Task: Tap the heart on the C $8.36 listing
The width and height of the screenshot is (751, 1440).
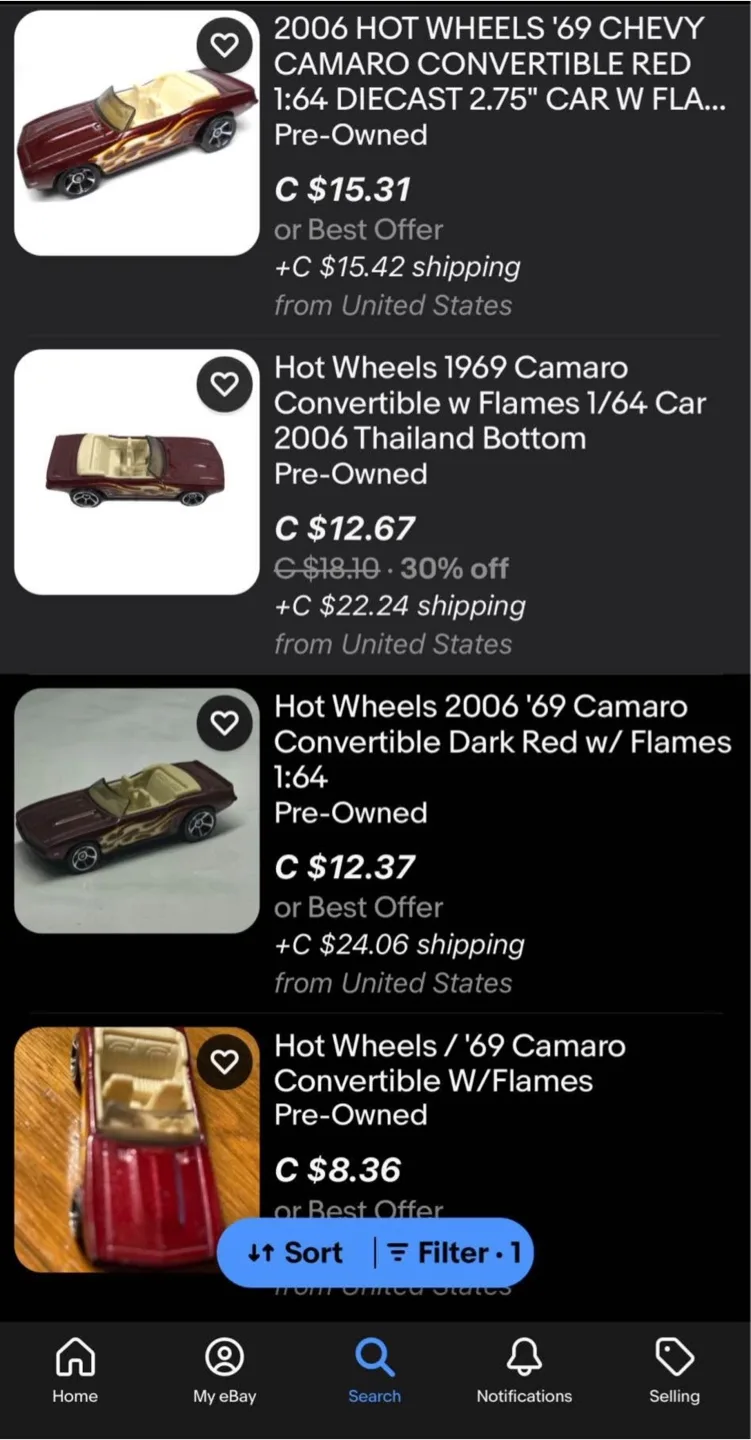Action: 224,1062
